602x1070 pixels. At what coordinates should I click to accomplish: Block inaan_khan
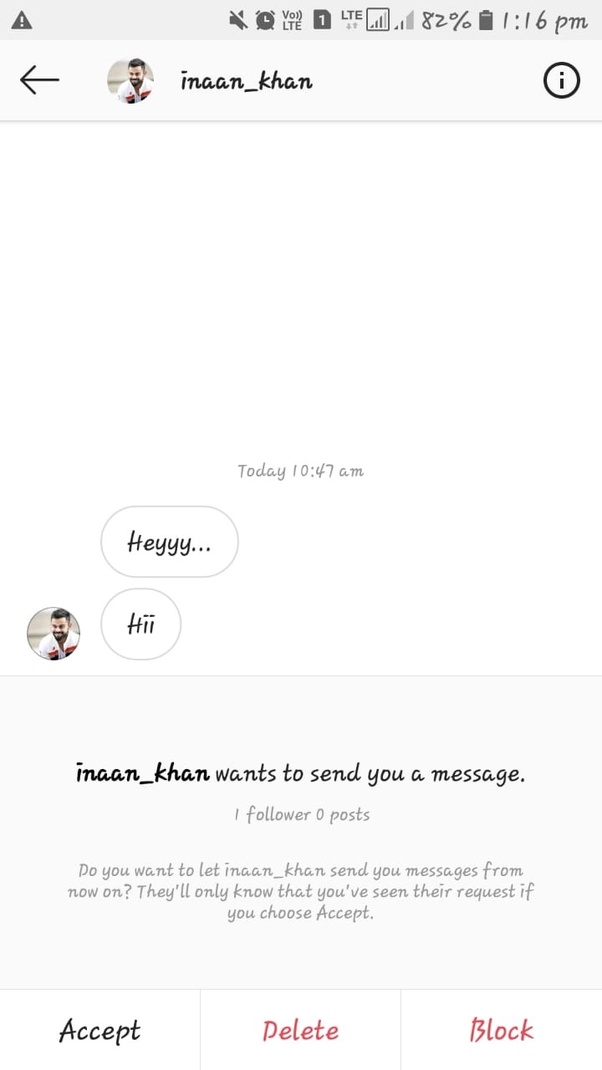(501, 1030)
